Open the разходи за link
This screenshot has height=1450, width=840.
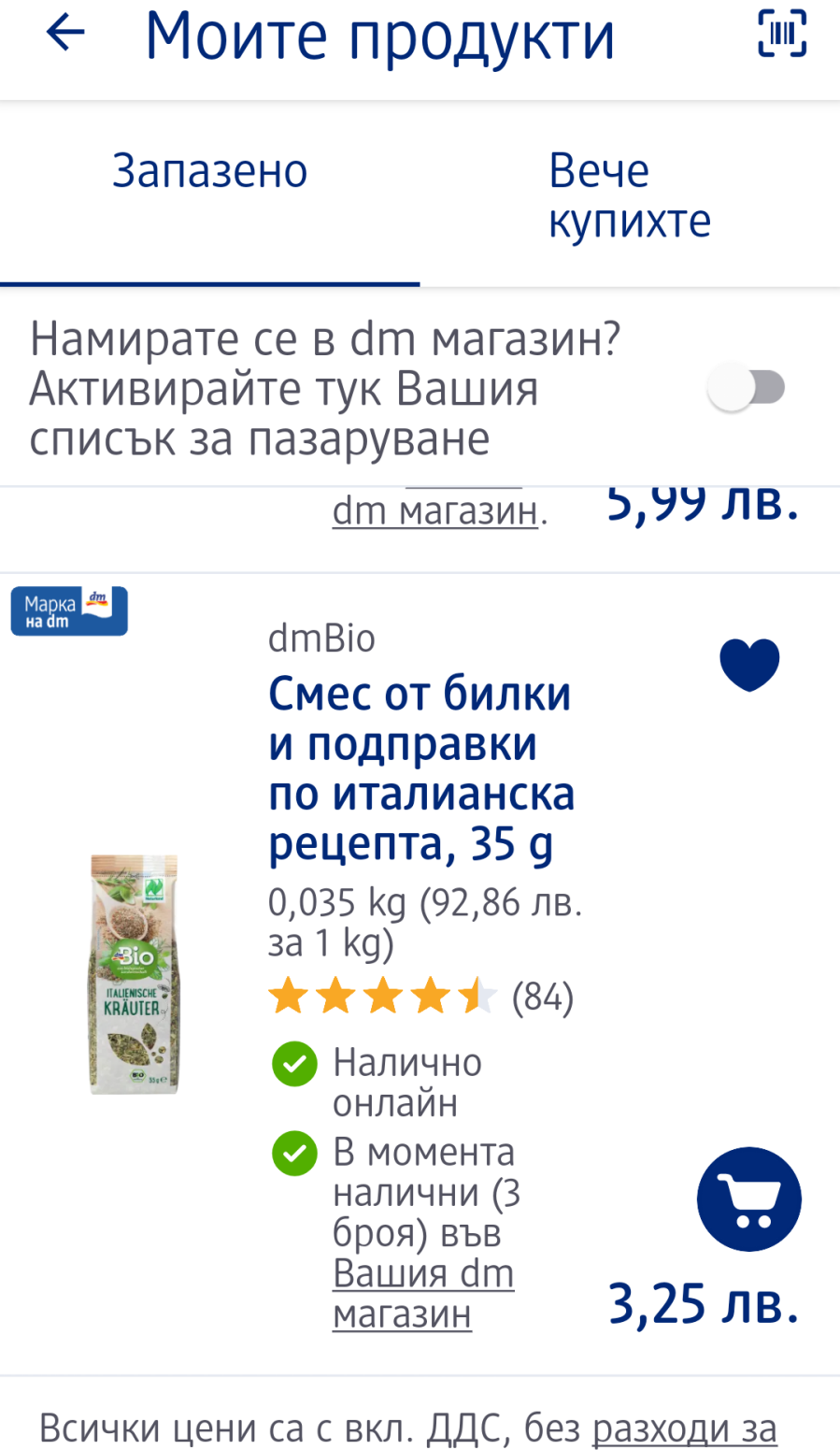[684, 1428]
